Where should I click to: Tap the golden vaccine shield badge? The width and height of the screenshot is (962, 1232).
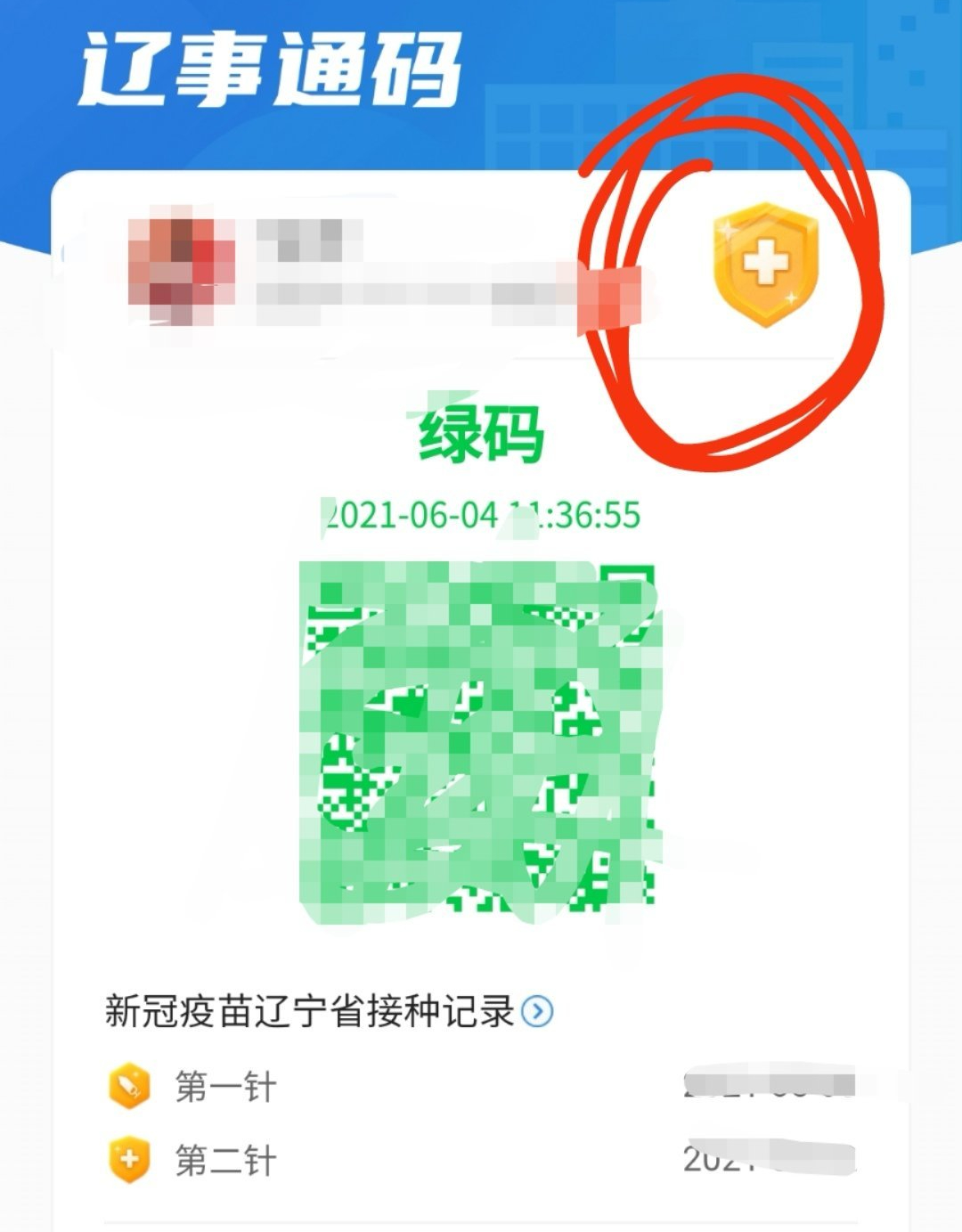(x=765, y=265)
